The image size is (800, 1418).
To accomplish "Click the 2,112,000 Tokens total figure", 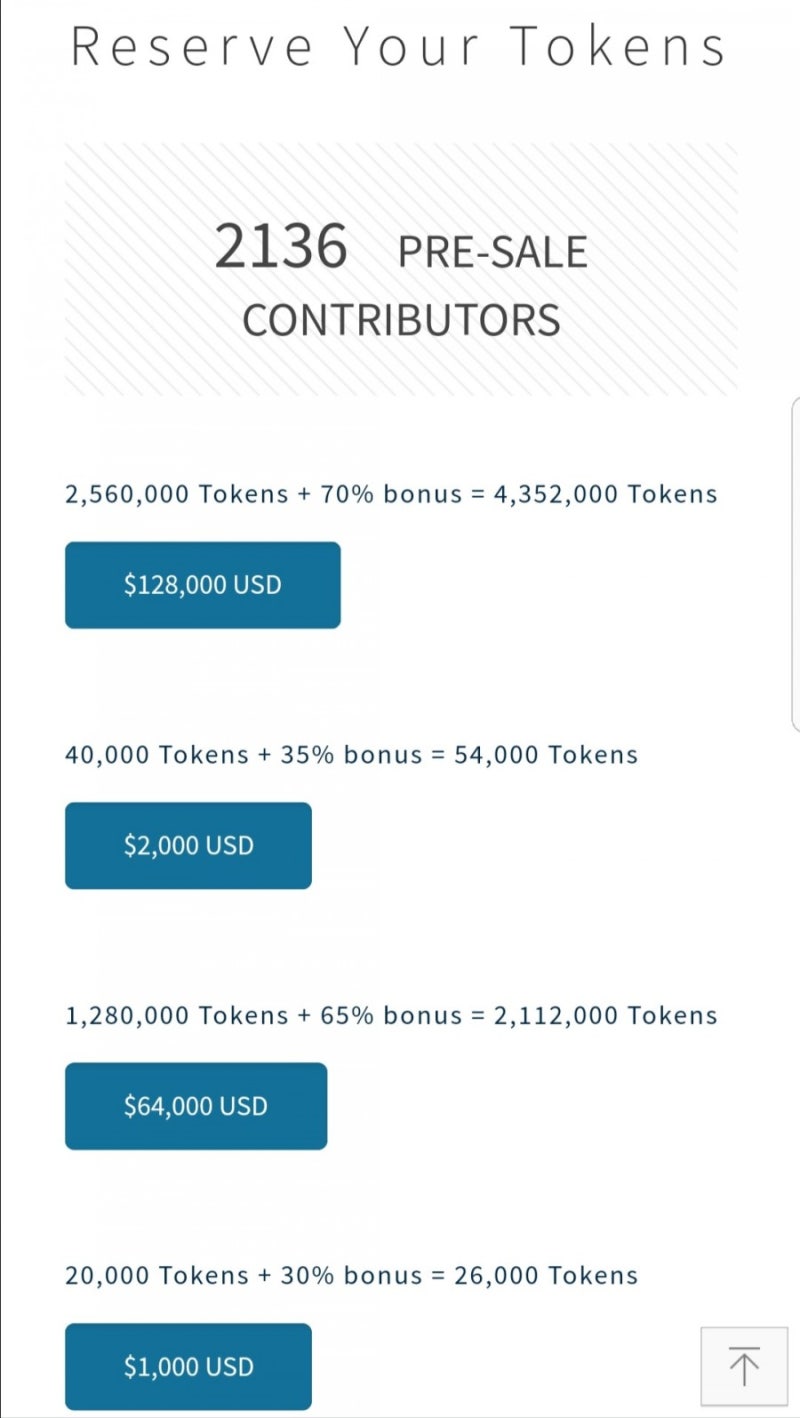I will click(x=604, y=1015).
